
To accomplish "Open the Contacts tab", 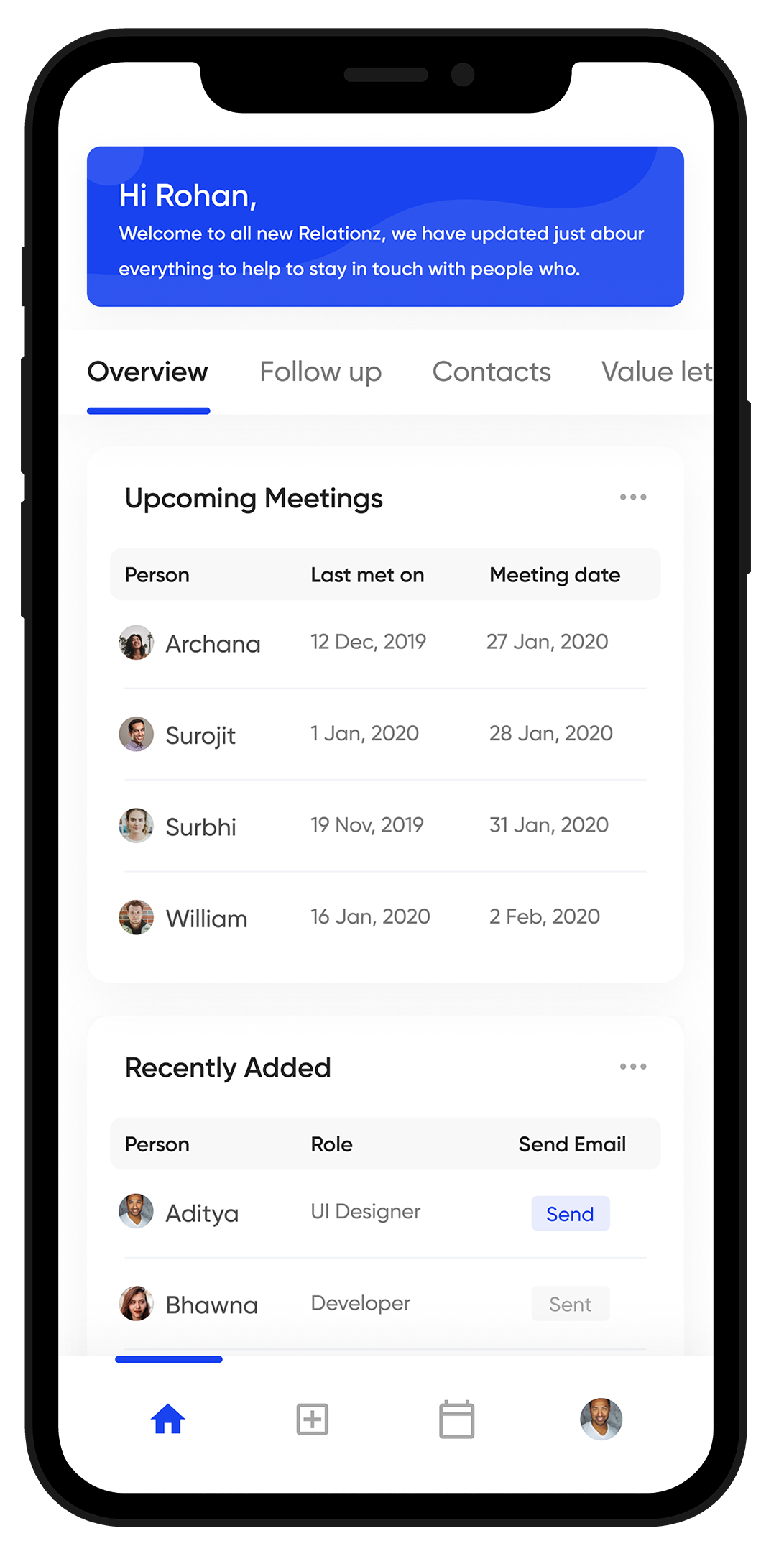I will (492, 372).
